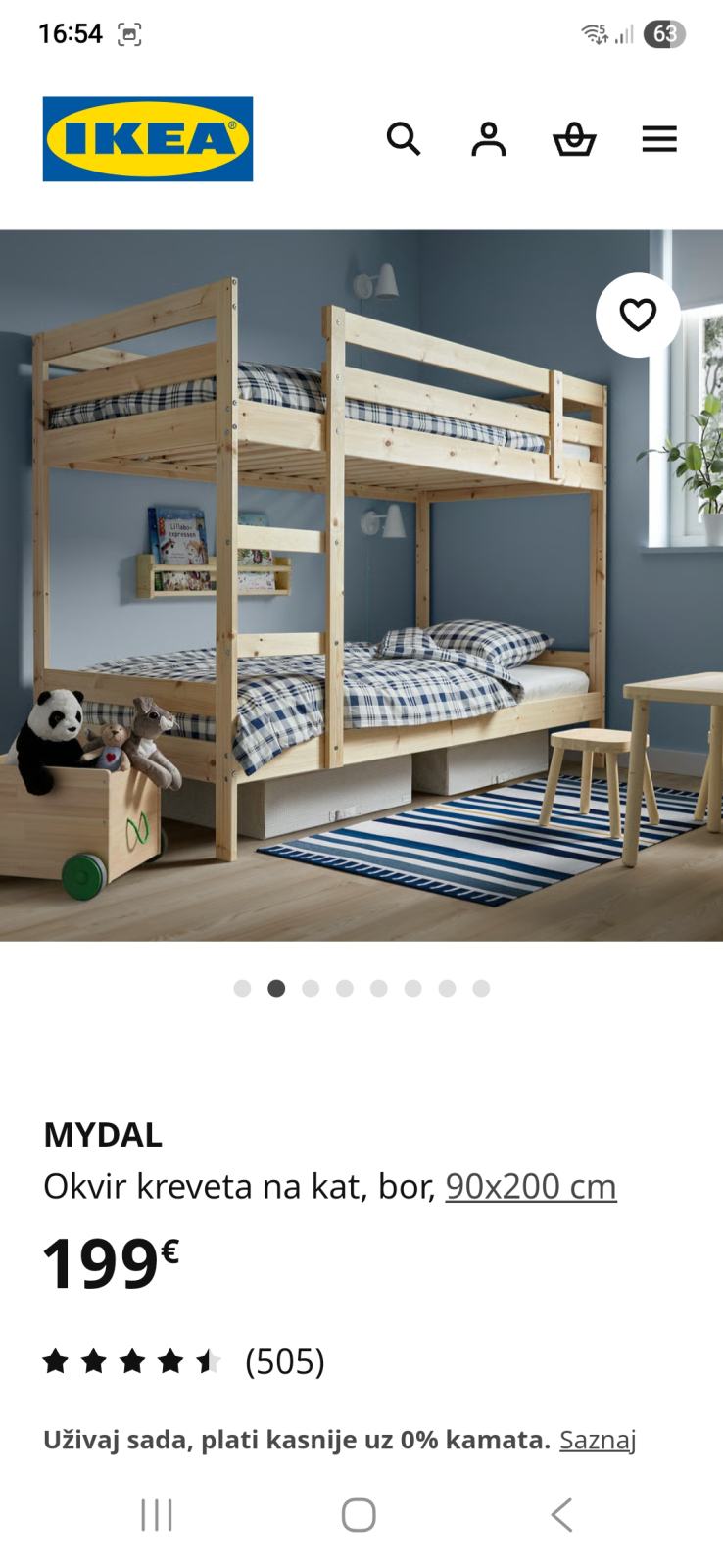Tap the MYDAL product title
Screen dimensions: 723x1568
(103, 1134)
